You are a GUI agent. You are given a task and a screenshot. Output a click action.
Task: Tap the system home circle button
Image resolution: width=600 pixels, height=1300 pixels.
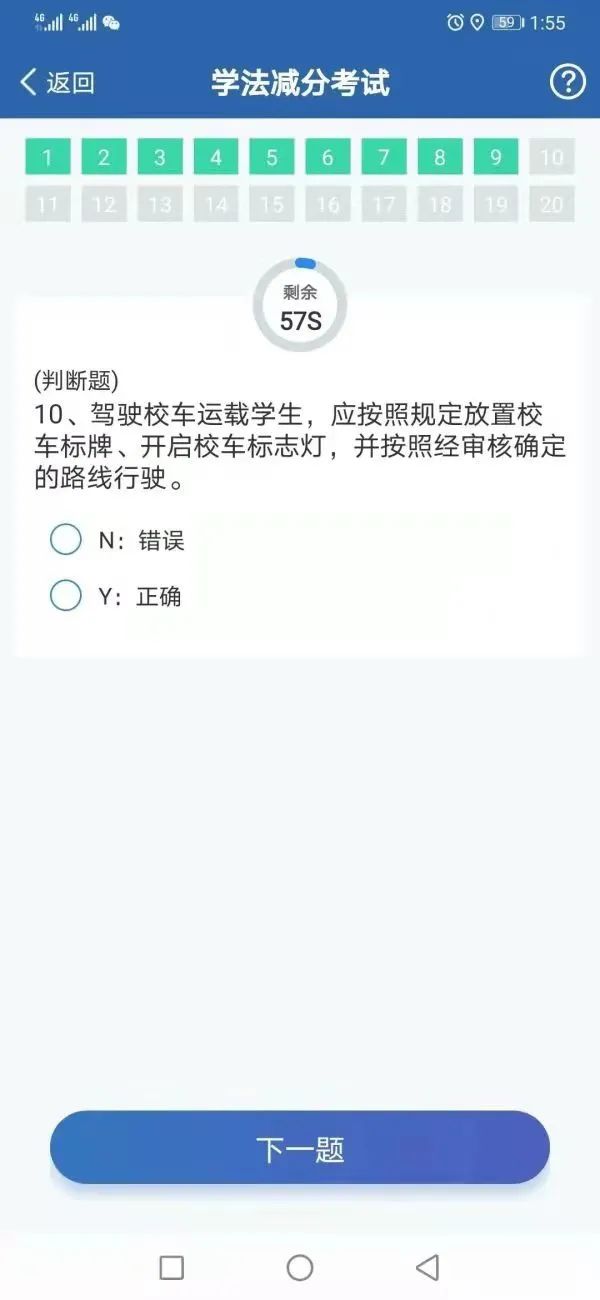coord(300,1268)
